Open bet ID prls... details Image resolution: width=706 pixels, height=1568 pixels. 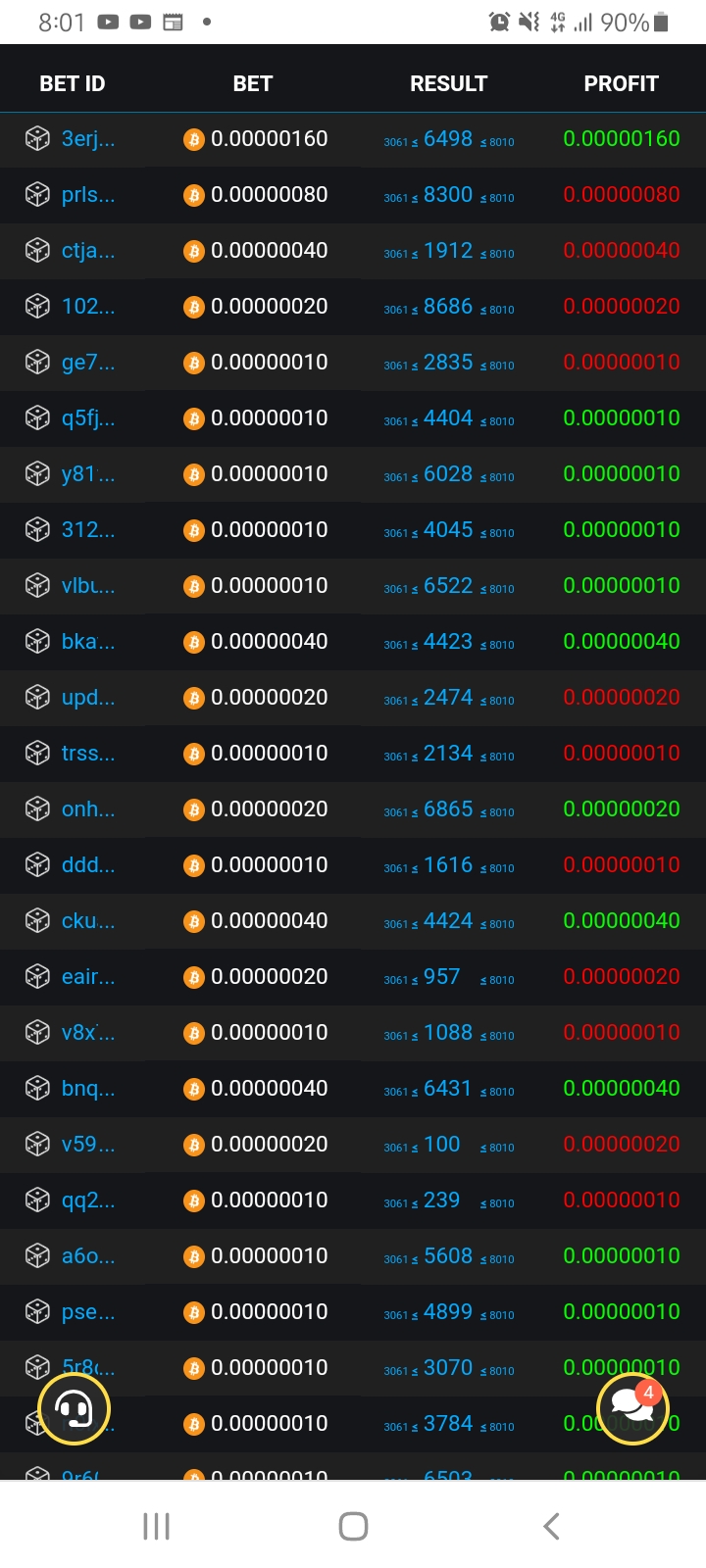coord(87,195)
